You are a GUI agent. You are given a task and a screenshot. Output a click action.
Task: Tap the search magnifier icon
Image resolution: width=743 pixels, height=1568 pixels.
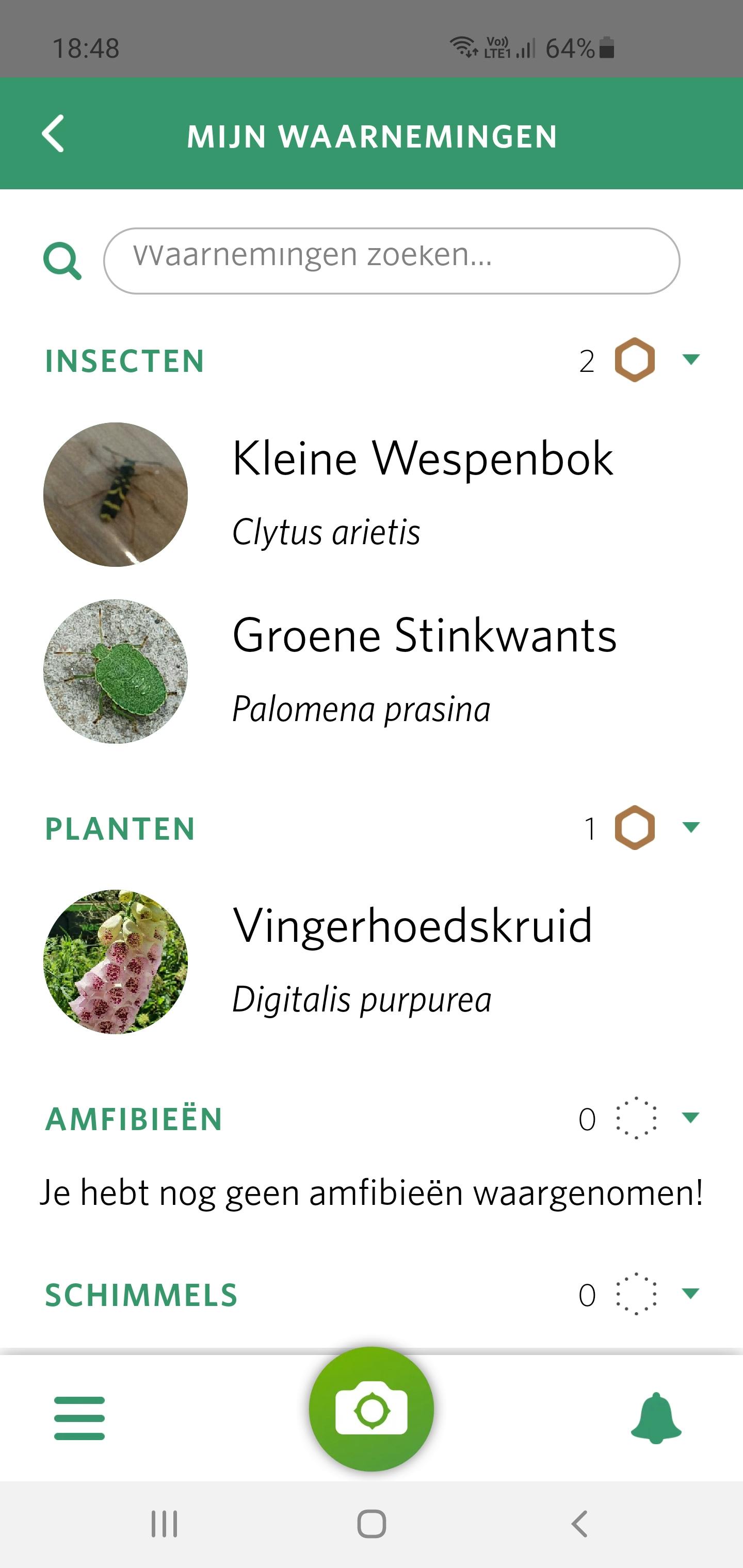[x=62, y=261]
